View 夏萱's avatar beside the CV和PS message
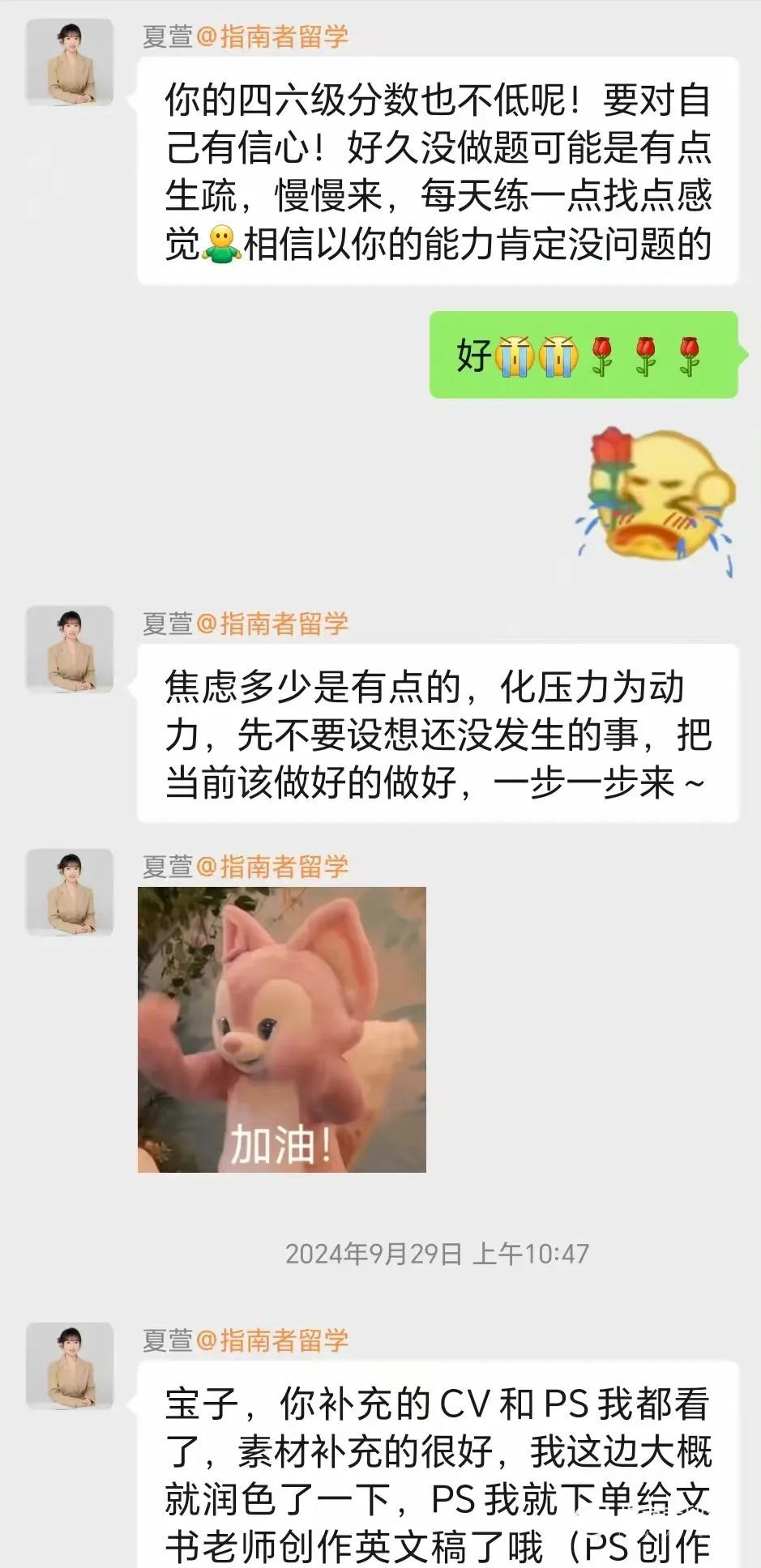This screenshot has width=761, height=1568. point(70,1366)
